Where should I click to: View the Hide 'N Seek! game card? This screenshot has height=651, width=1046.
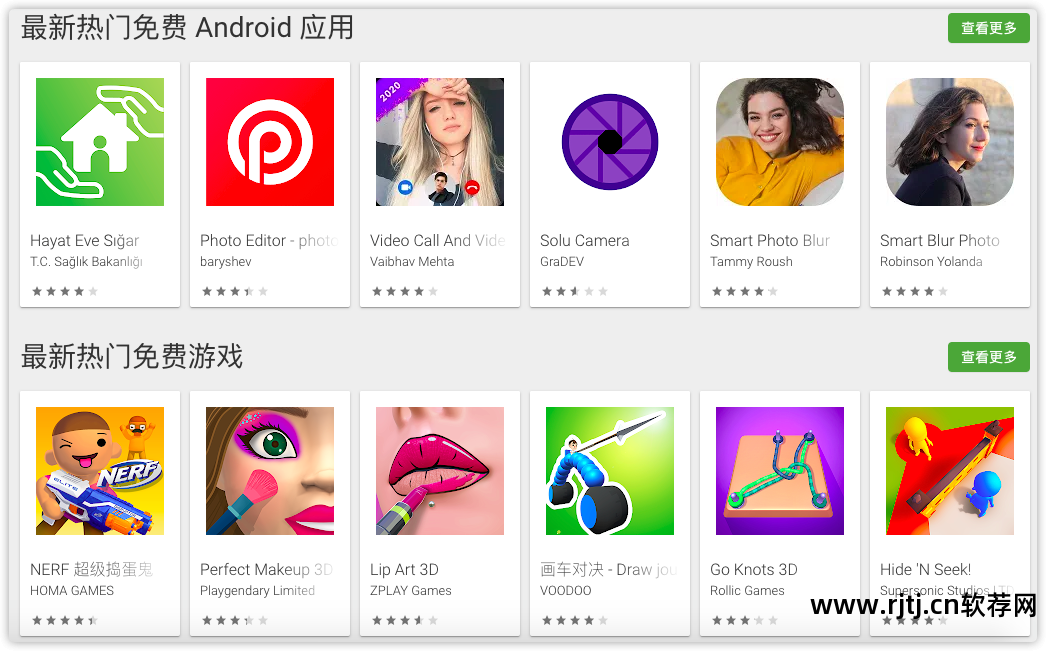(x=950, y=471)
